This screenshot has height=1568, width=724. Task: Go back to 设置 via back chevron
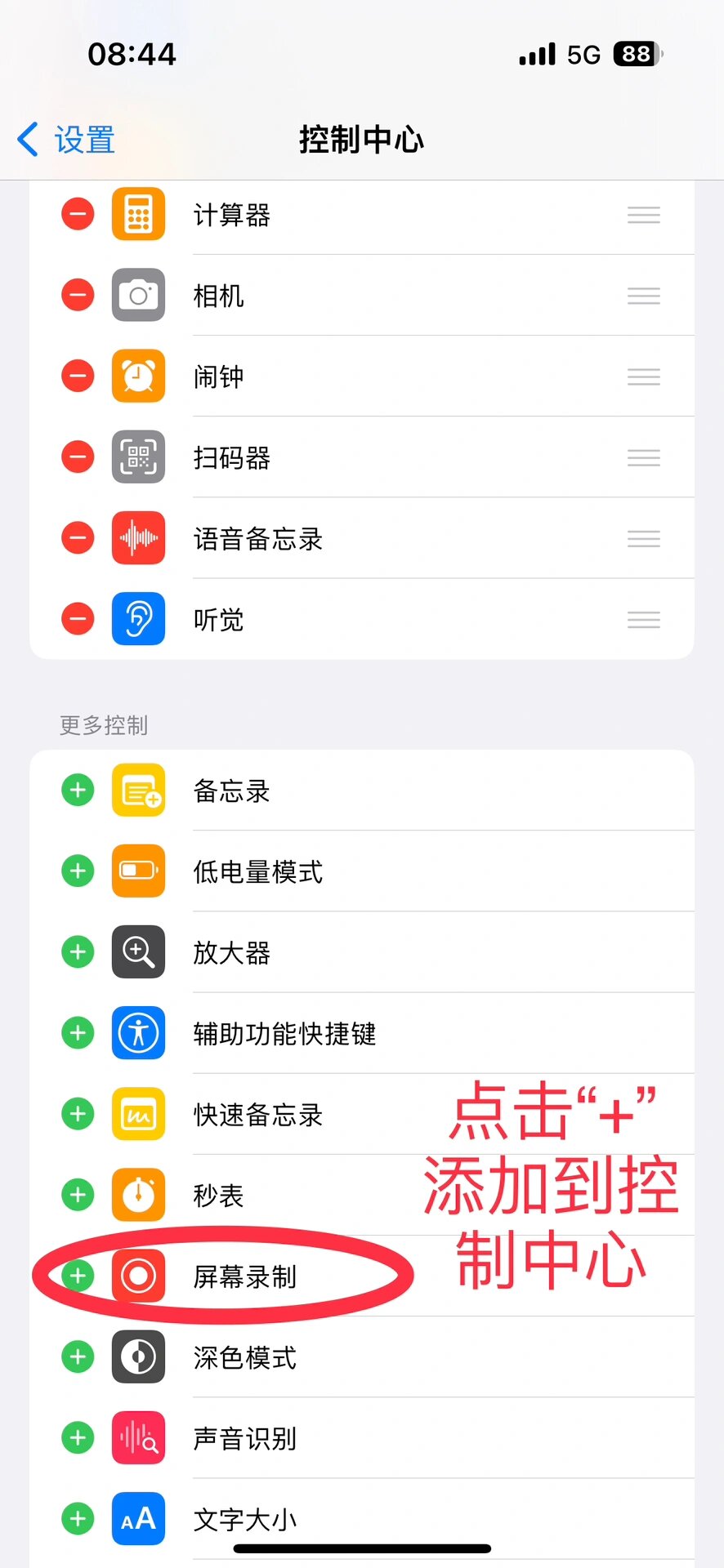64,139
